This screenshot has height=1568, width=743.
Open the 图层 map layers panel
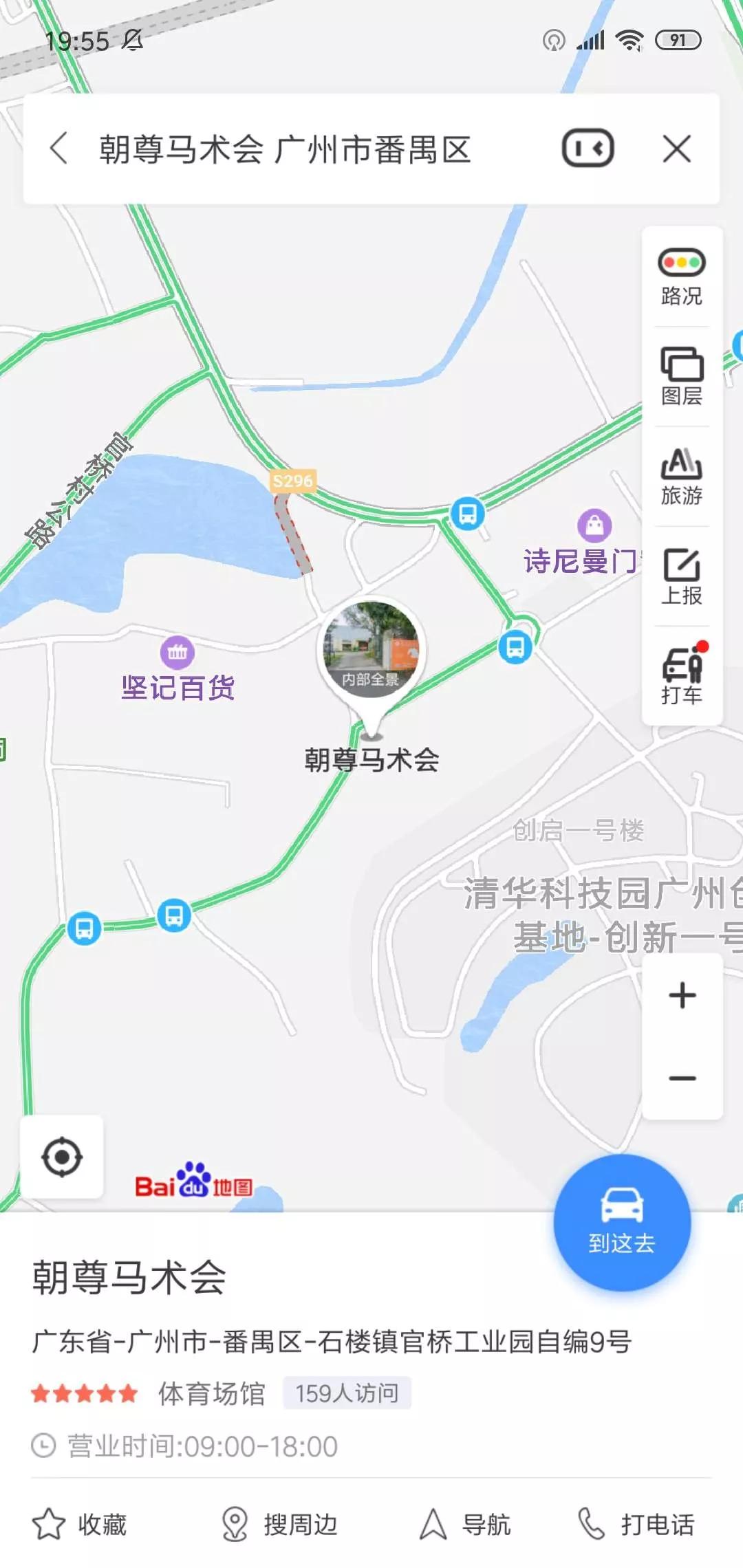[682, 376]
